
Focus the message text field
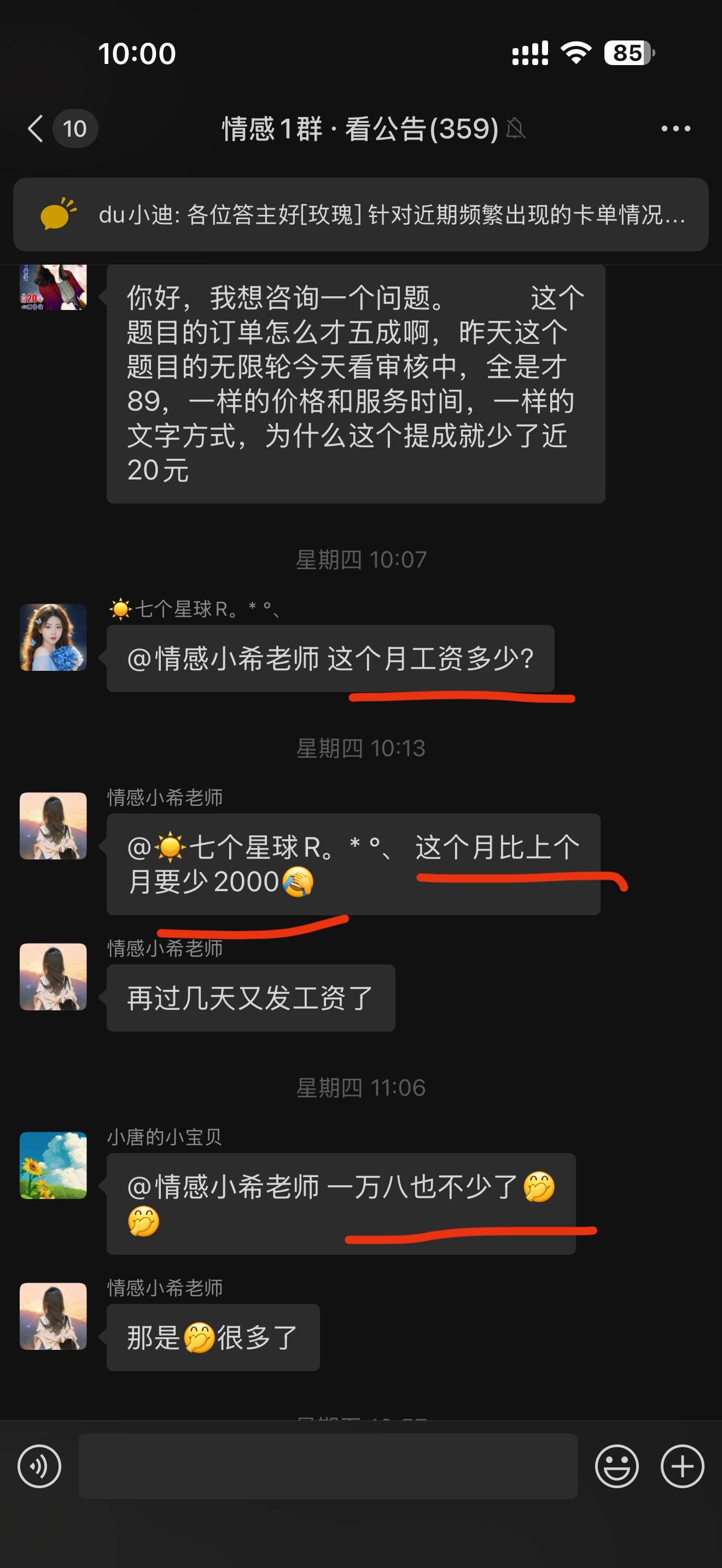tap(328, 1466)
